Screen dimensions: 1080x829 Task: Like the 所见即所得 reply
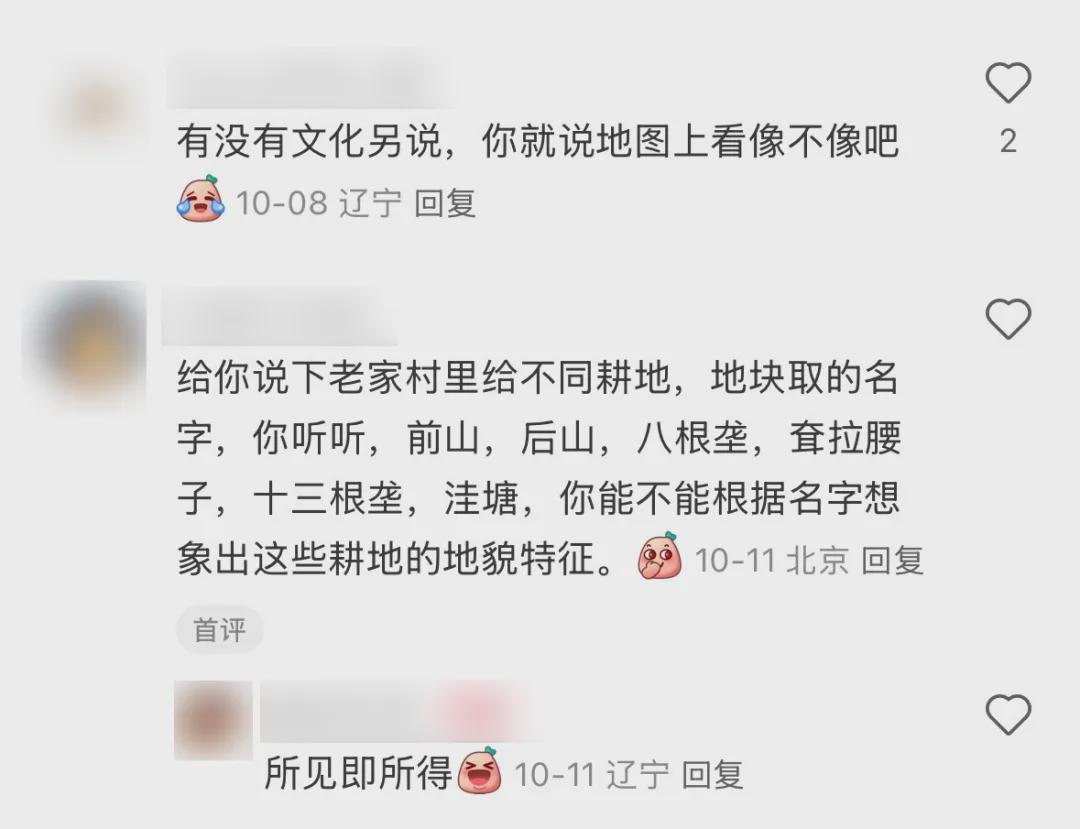(1008, 715)
